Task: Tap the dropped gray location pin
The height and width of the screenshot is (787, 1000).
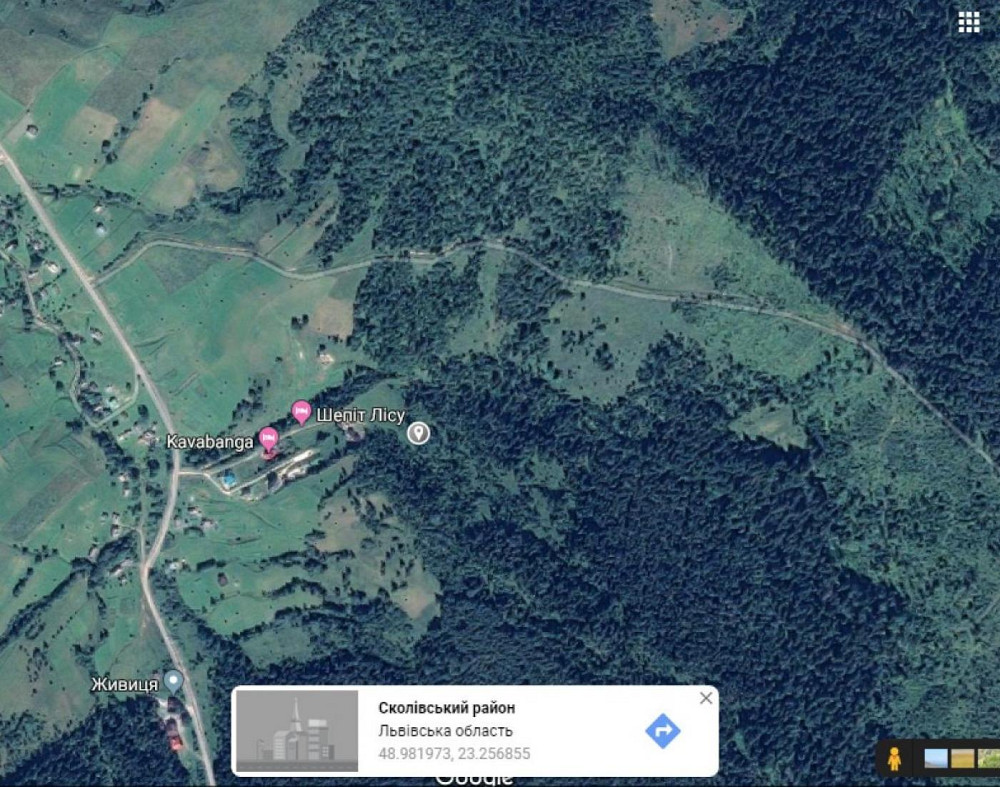Action: pos(419,433)
